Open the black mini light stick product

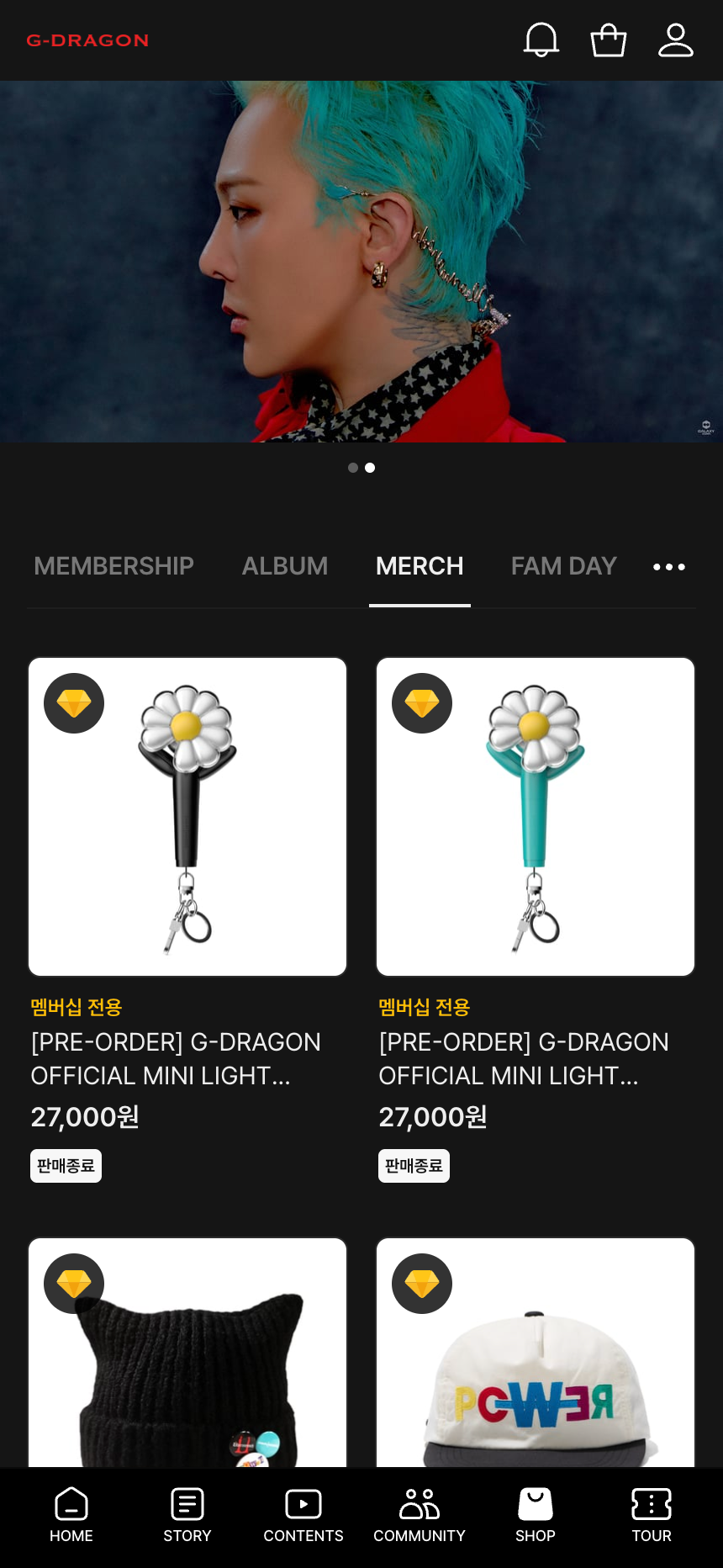click(187, 817)
